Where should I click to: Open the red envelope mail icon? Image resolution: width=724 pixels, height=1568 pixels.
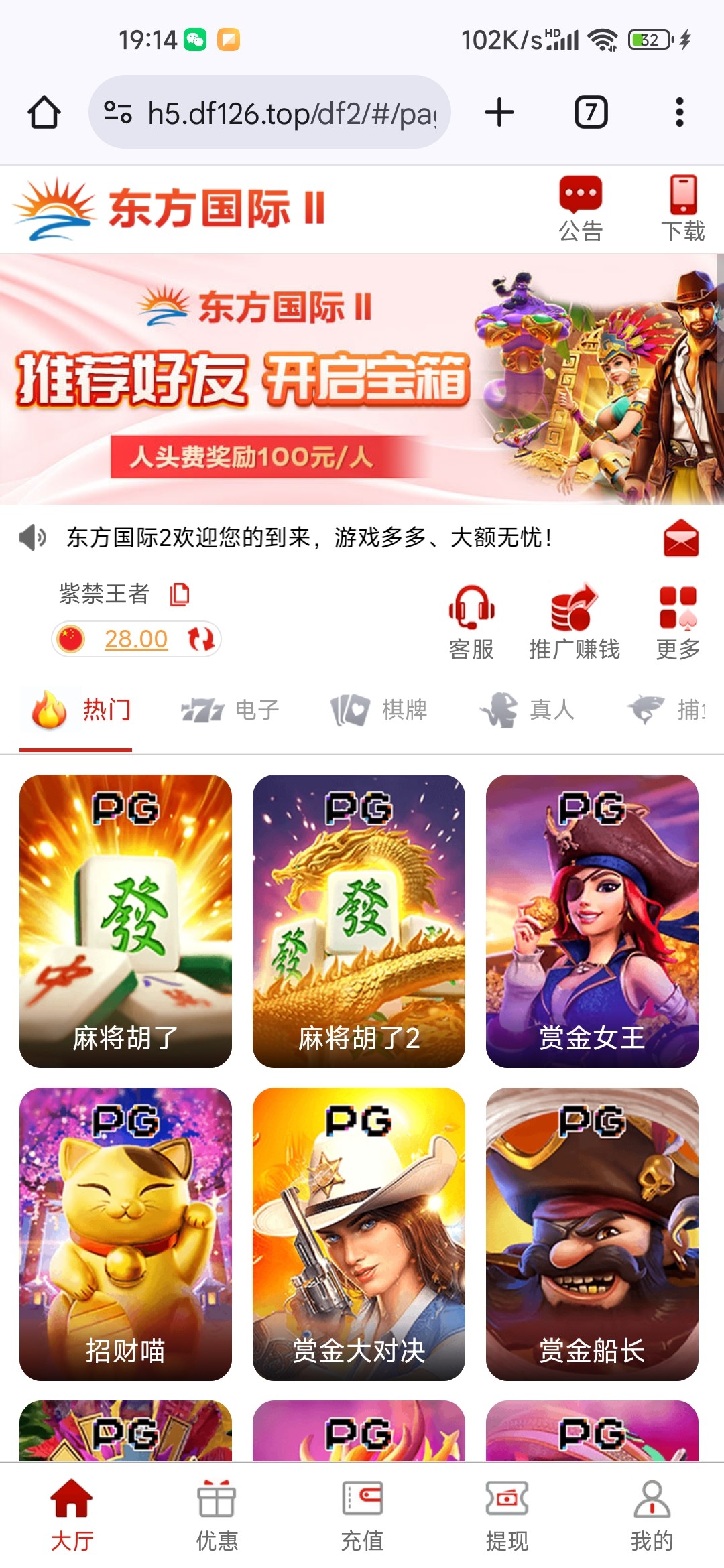click(x=681, y=538)
